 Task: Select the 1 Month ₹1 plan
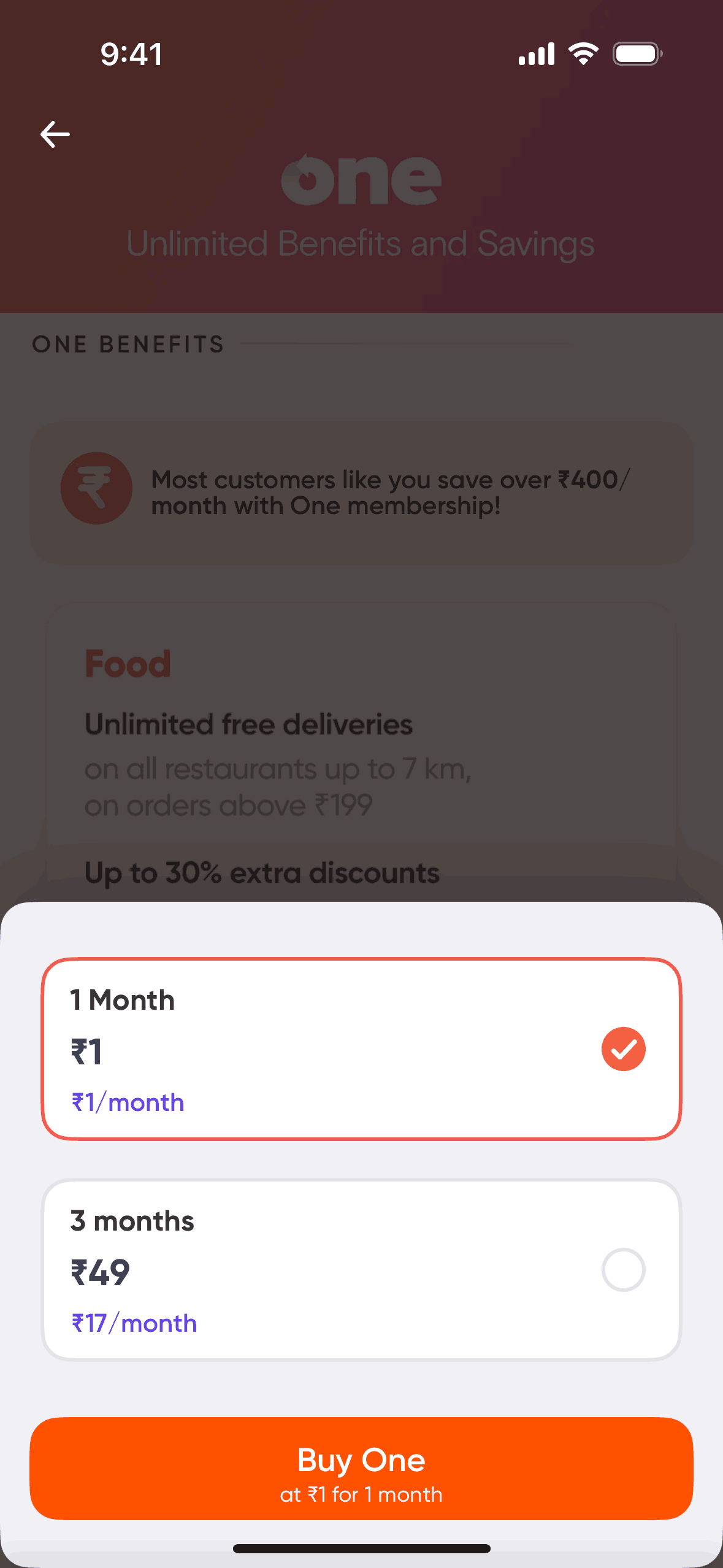(361, 1049)
